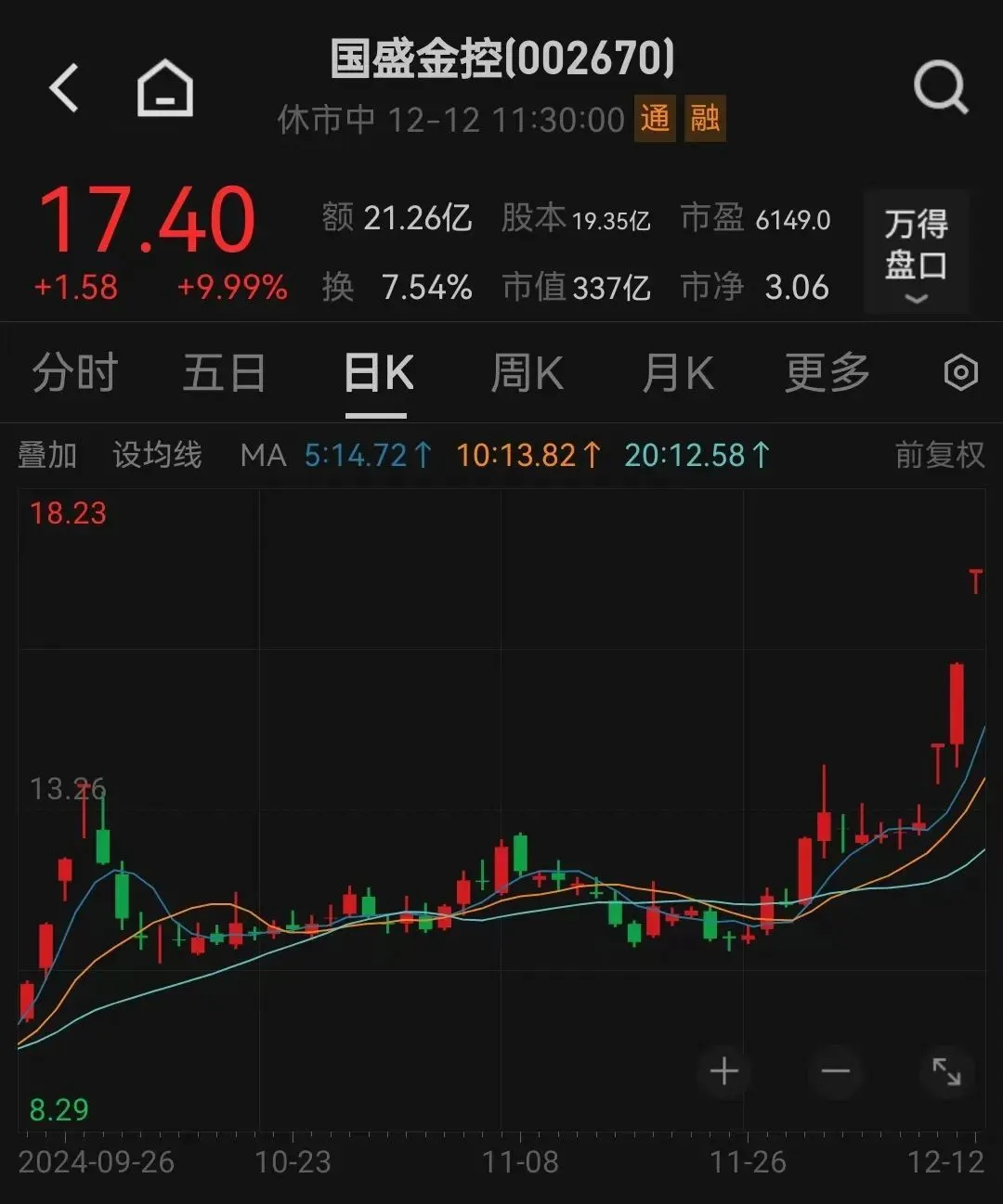Image resolution: width=1003 pixels, height=1204 pixels.
Task: Tap 叠加 to overlay another stock
Action: 47,455
